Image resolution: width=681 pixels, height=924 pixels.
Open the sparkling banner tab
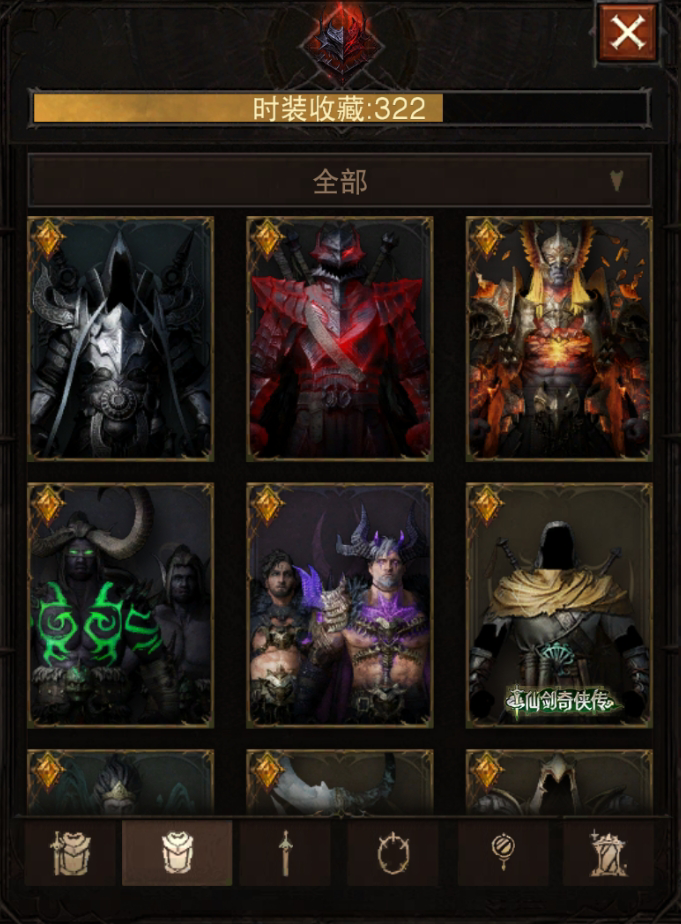pos(608,855)
